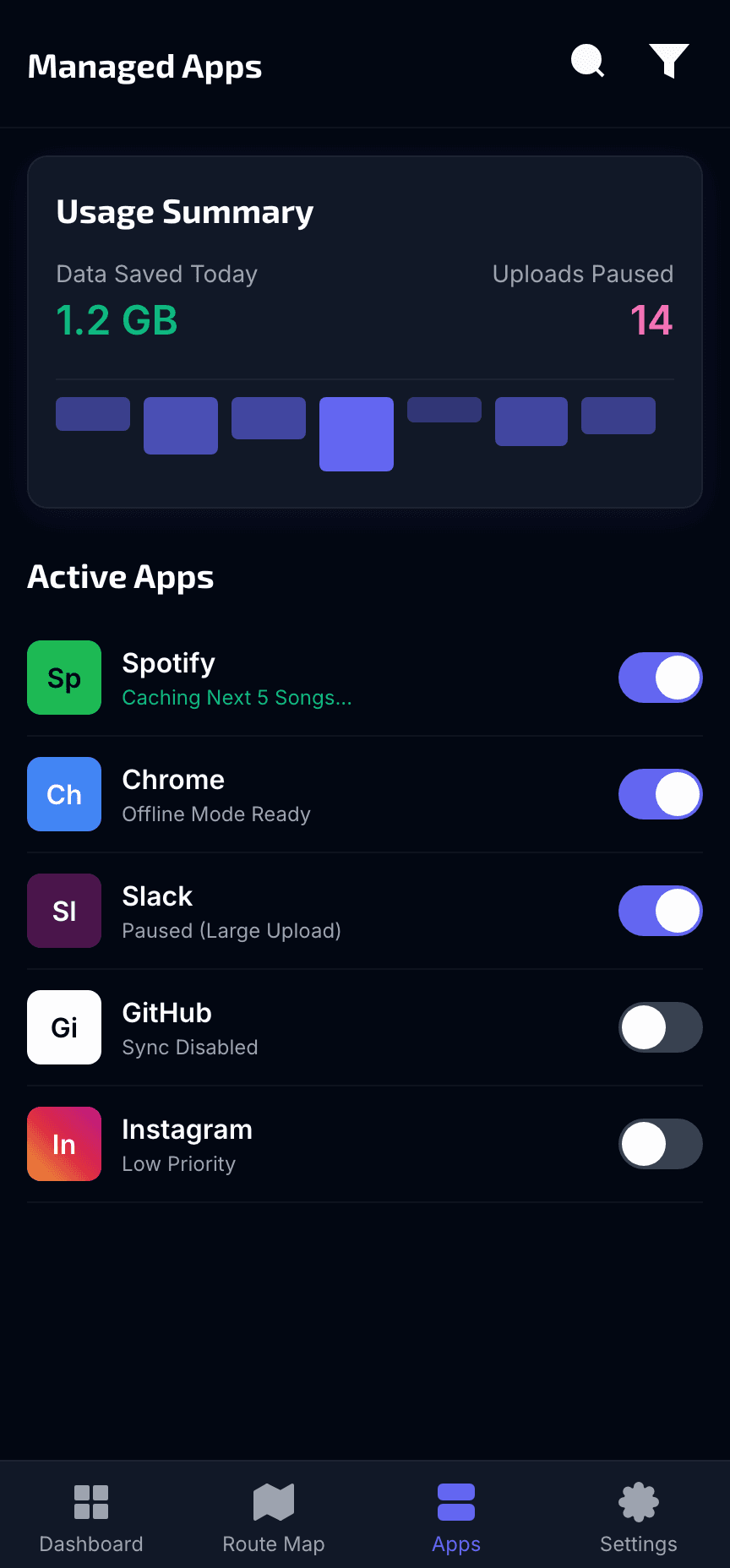This screenshot has height=1568, width=730.
Task: Tap the GitHub app icon
Action: (x=64, y=1027)
